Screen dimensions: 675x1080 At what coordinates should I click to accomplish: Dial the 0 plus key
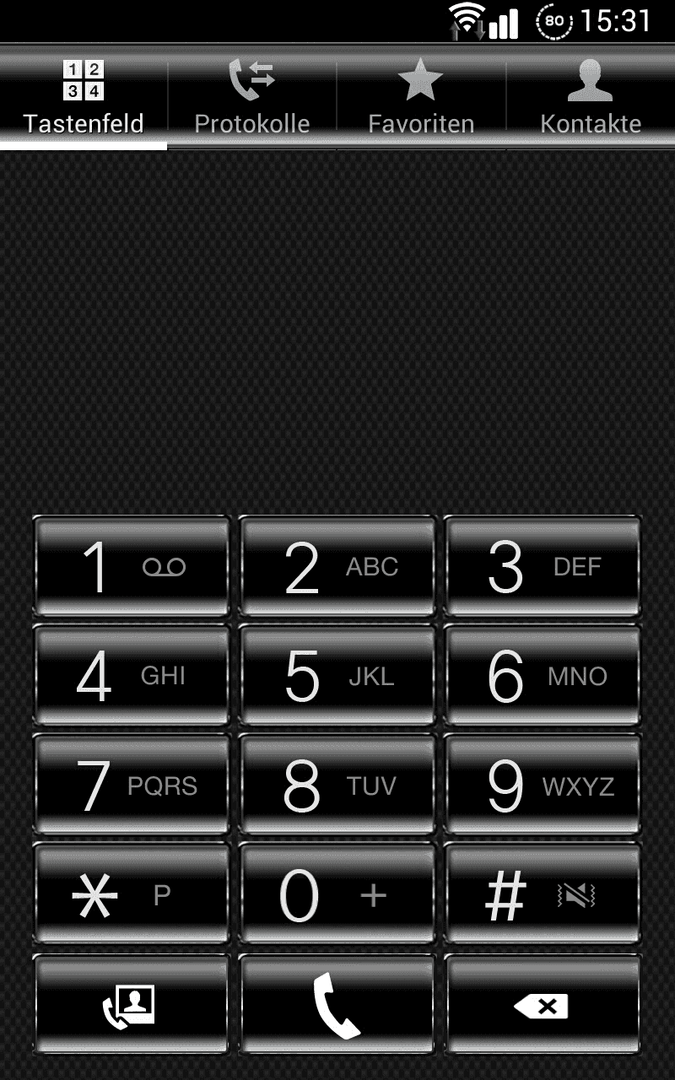338,895
